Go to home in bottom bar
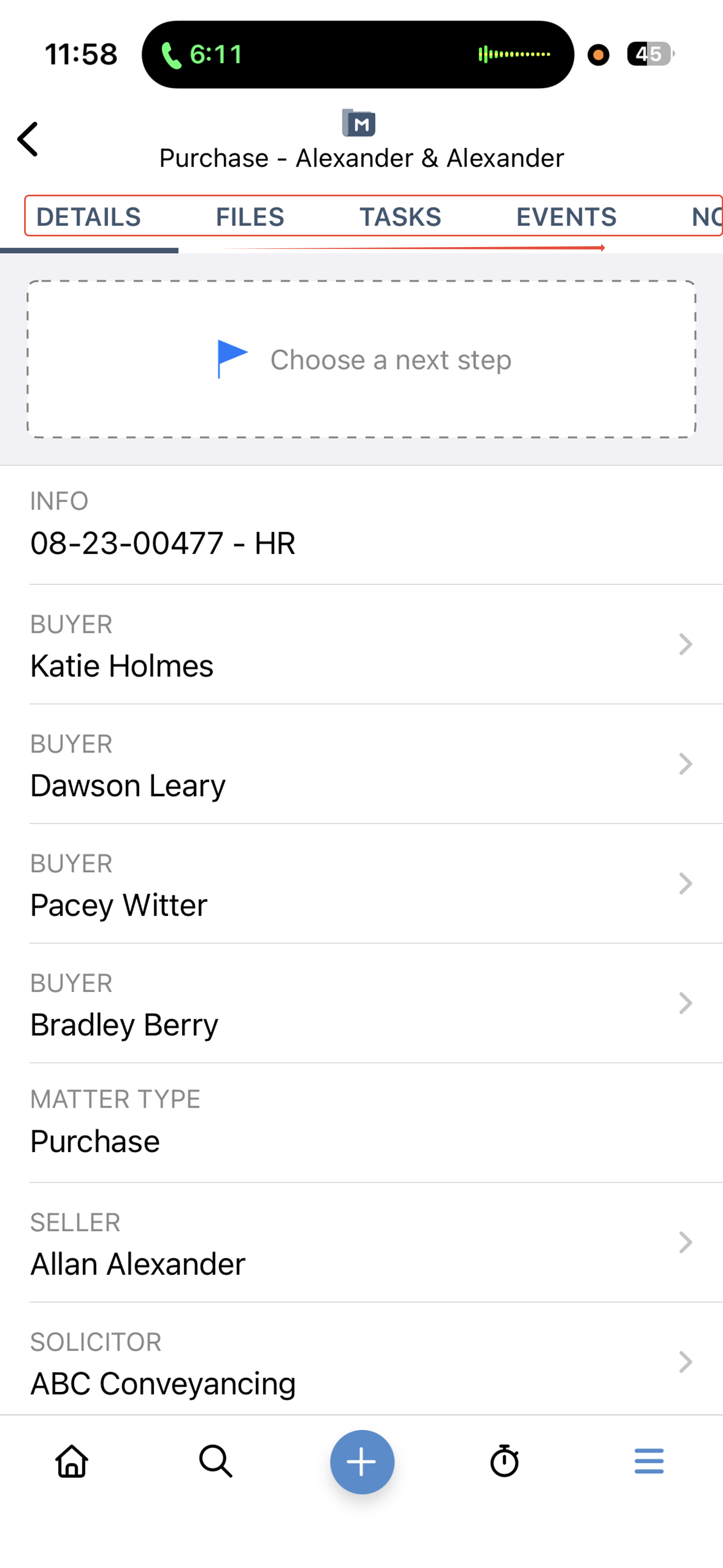Image resolution: width=723 pixels, height=1568 pixels. pos(72,1462)
